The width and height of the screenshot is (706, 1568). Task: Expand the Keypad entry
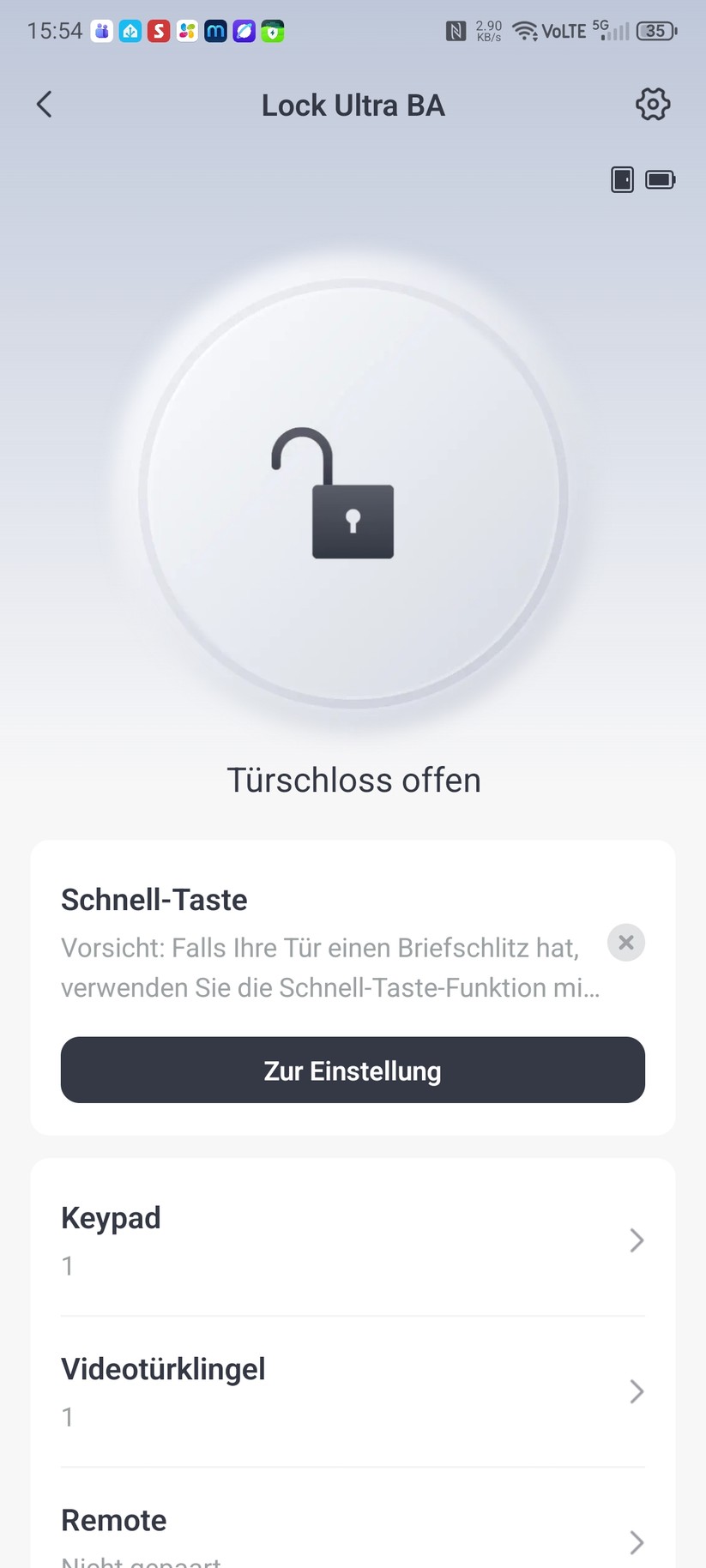[636, 1240]
